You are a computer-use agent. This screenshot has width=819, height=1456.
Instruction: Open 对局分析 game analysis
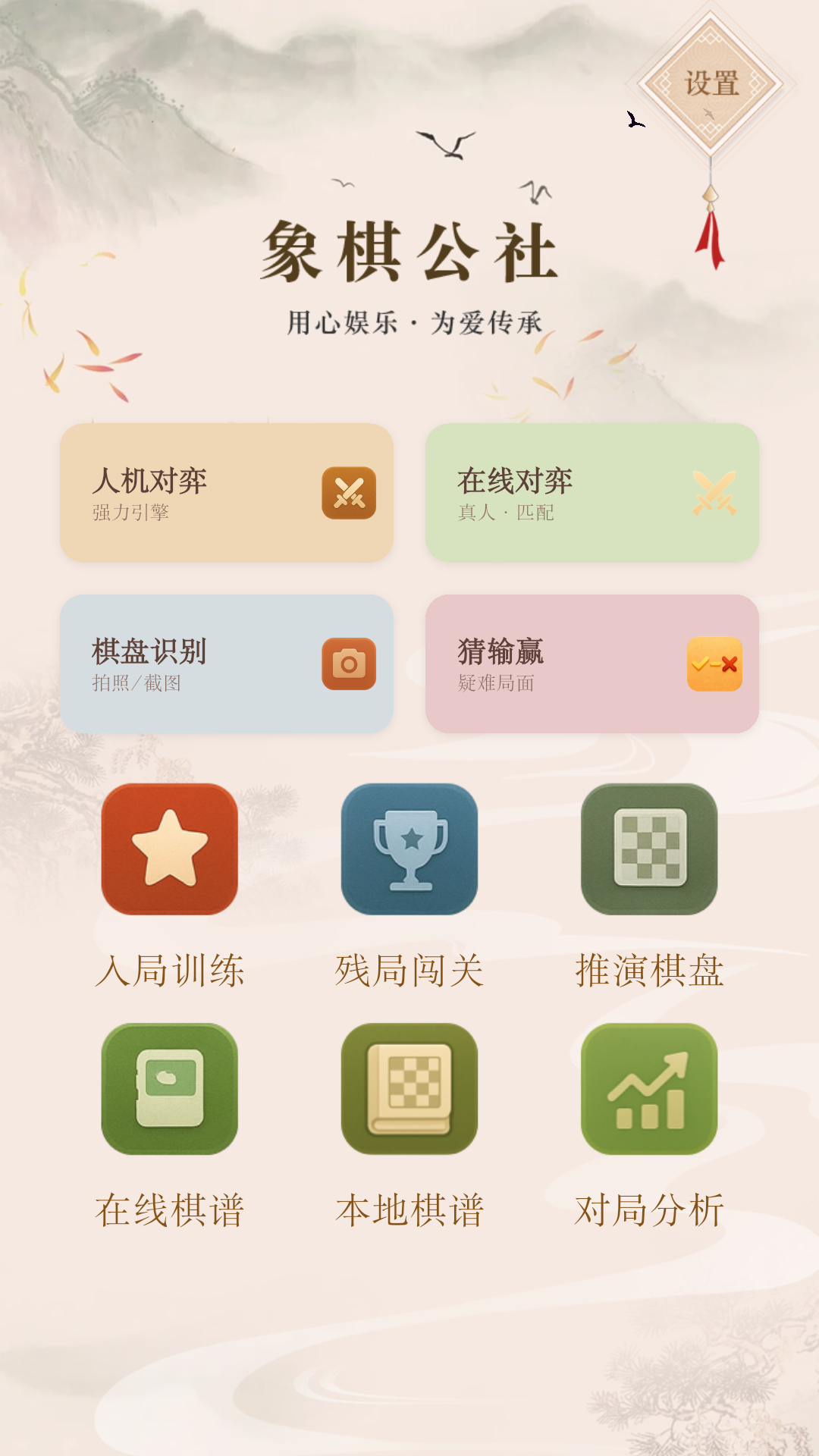point(649,1089)
